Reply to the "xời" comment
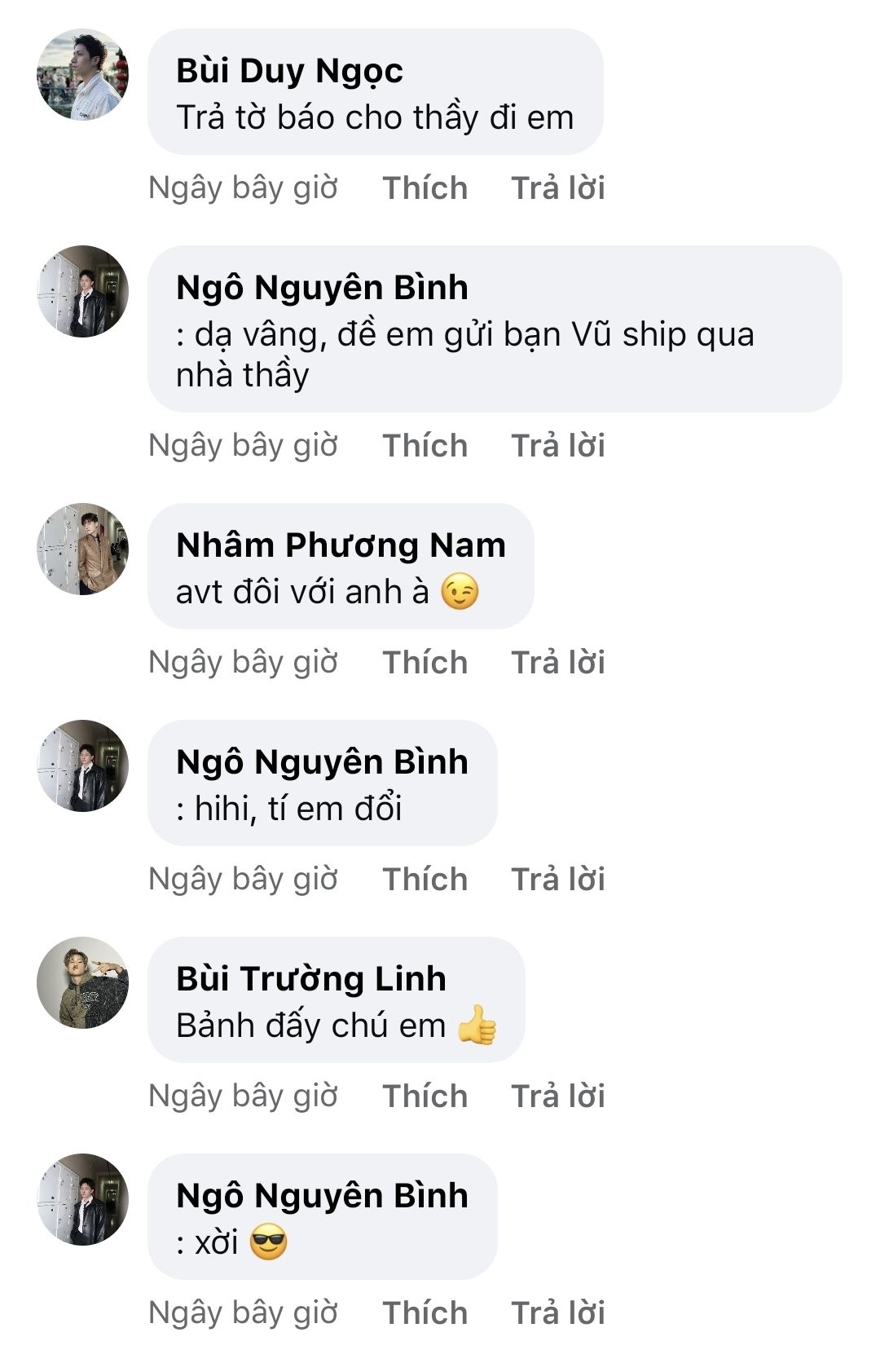Viewport: 880px width, 1372px height. [x=557, y=1313]
